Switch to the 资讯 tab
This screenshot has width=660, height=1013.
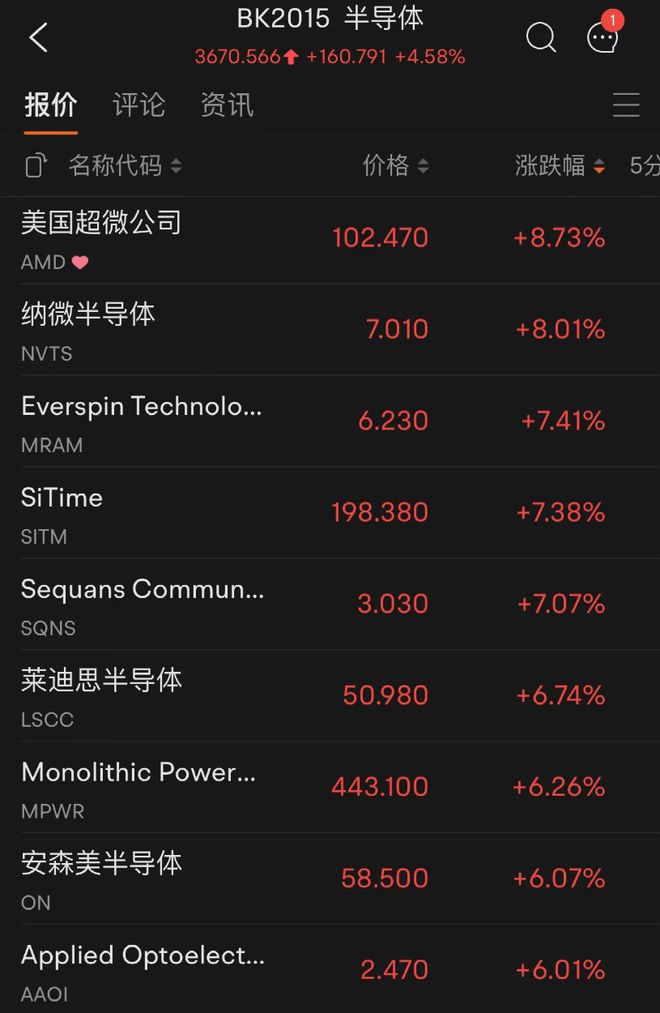[227, 105]
